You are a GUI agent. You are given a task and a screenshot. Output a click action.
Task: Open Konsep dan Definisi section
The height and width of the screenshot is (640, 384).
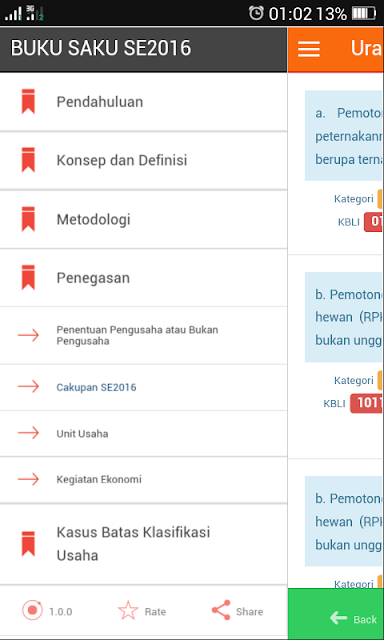(143, 160)
